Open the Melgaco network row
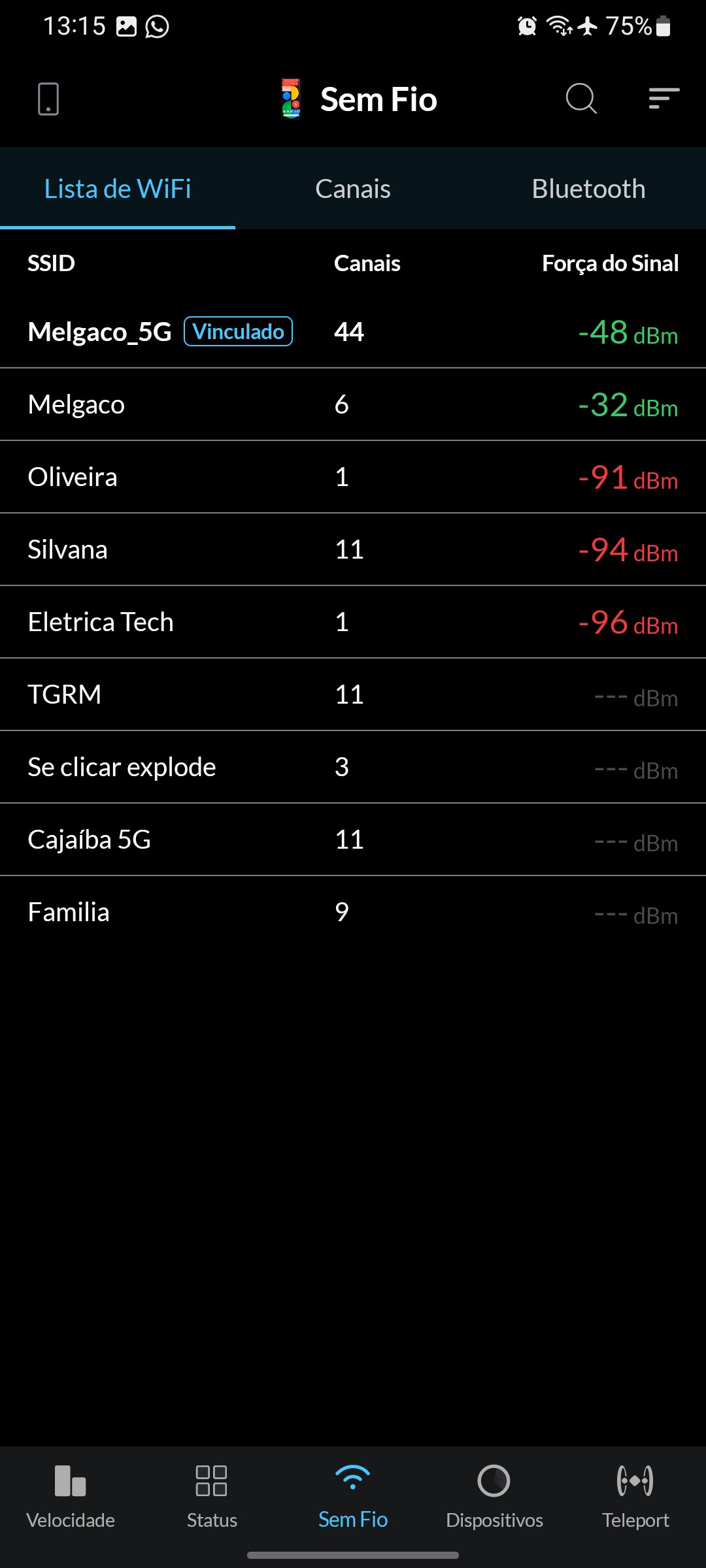The width and height of the screenshot is (706, 1568). pyautogui.click(x=353, y=404)
